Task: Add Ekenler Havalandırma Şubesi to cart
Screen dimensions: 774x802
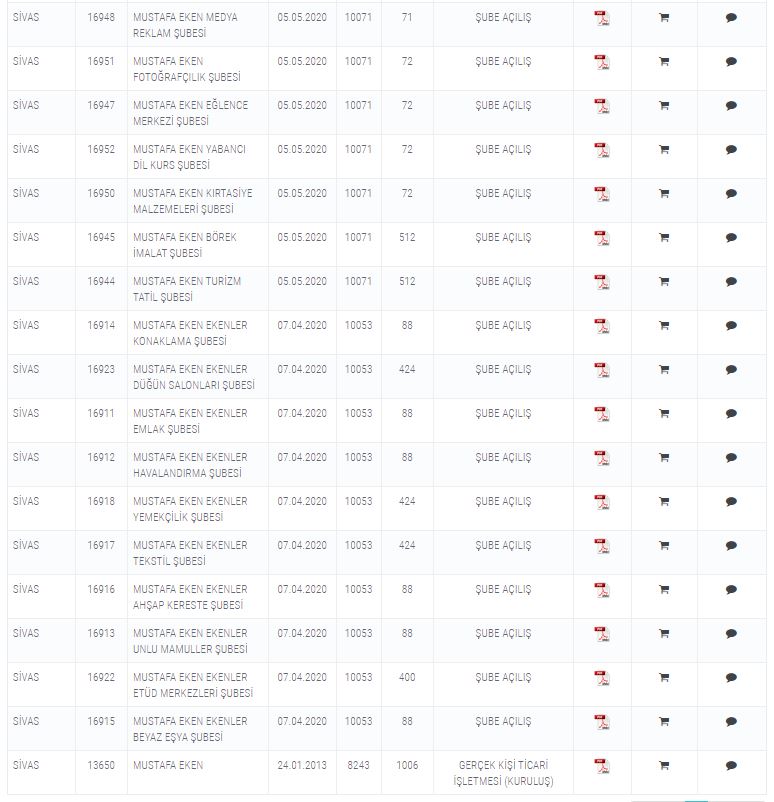Action: pos(664,458)
